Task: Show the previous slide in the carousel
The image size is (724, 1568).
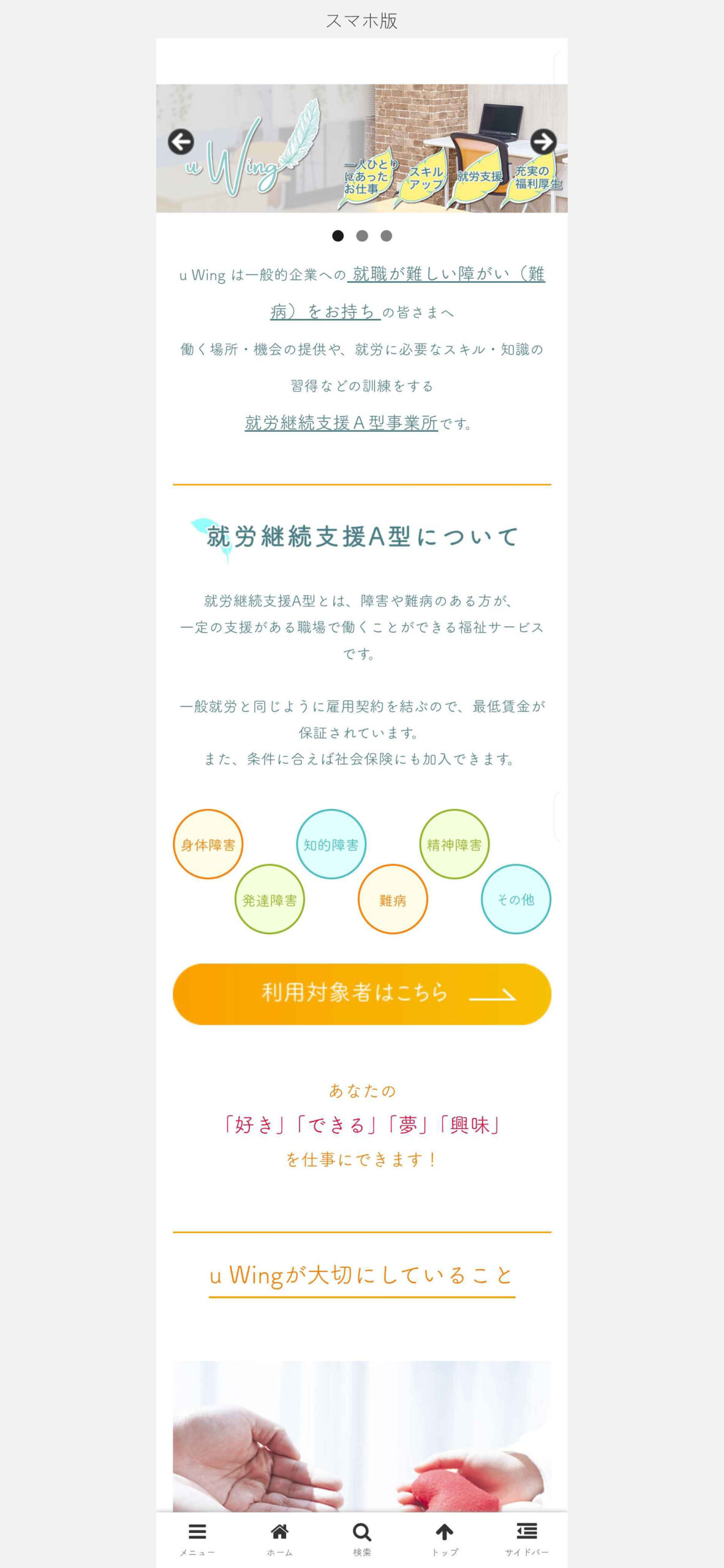Action: click(181, 142)
